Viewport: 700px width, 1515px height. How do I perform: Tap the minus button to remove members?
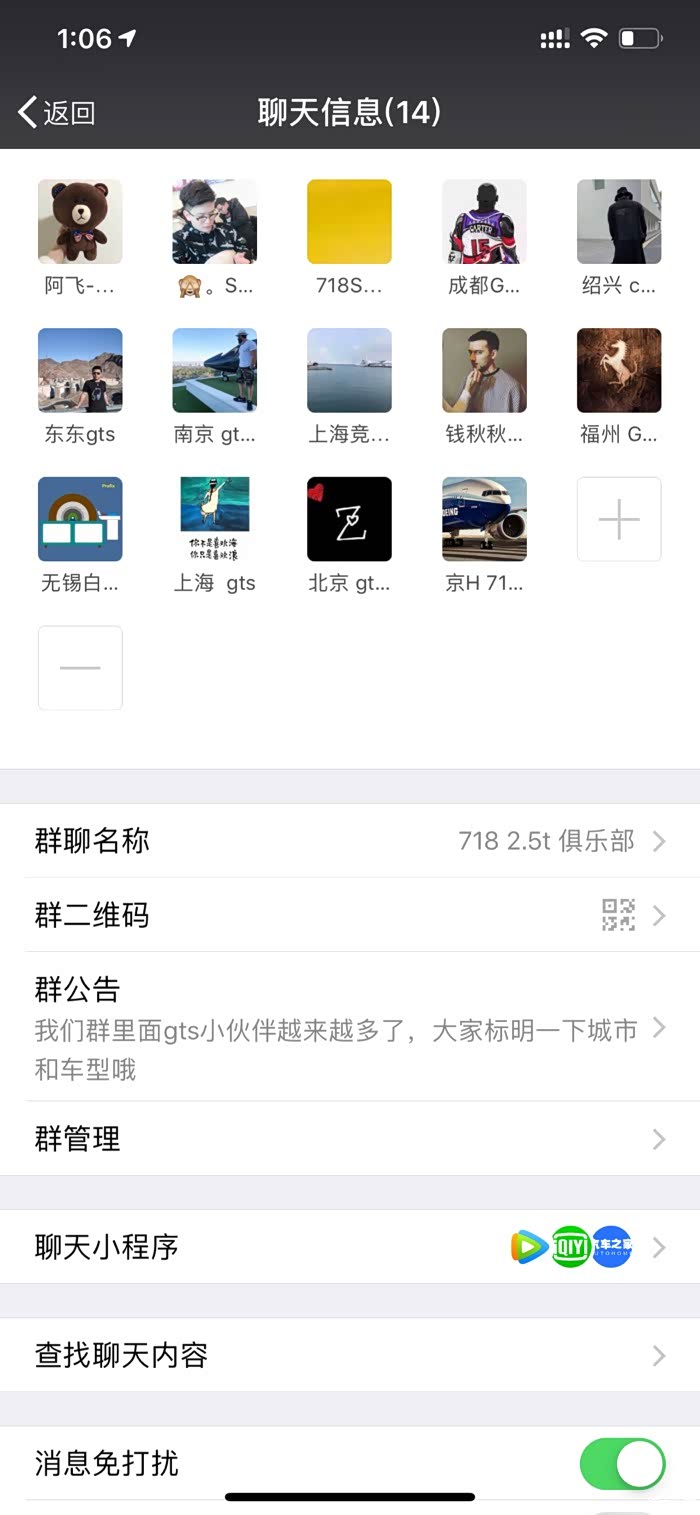[80, 668]
